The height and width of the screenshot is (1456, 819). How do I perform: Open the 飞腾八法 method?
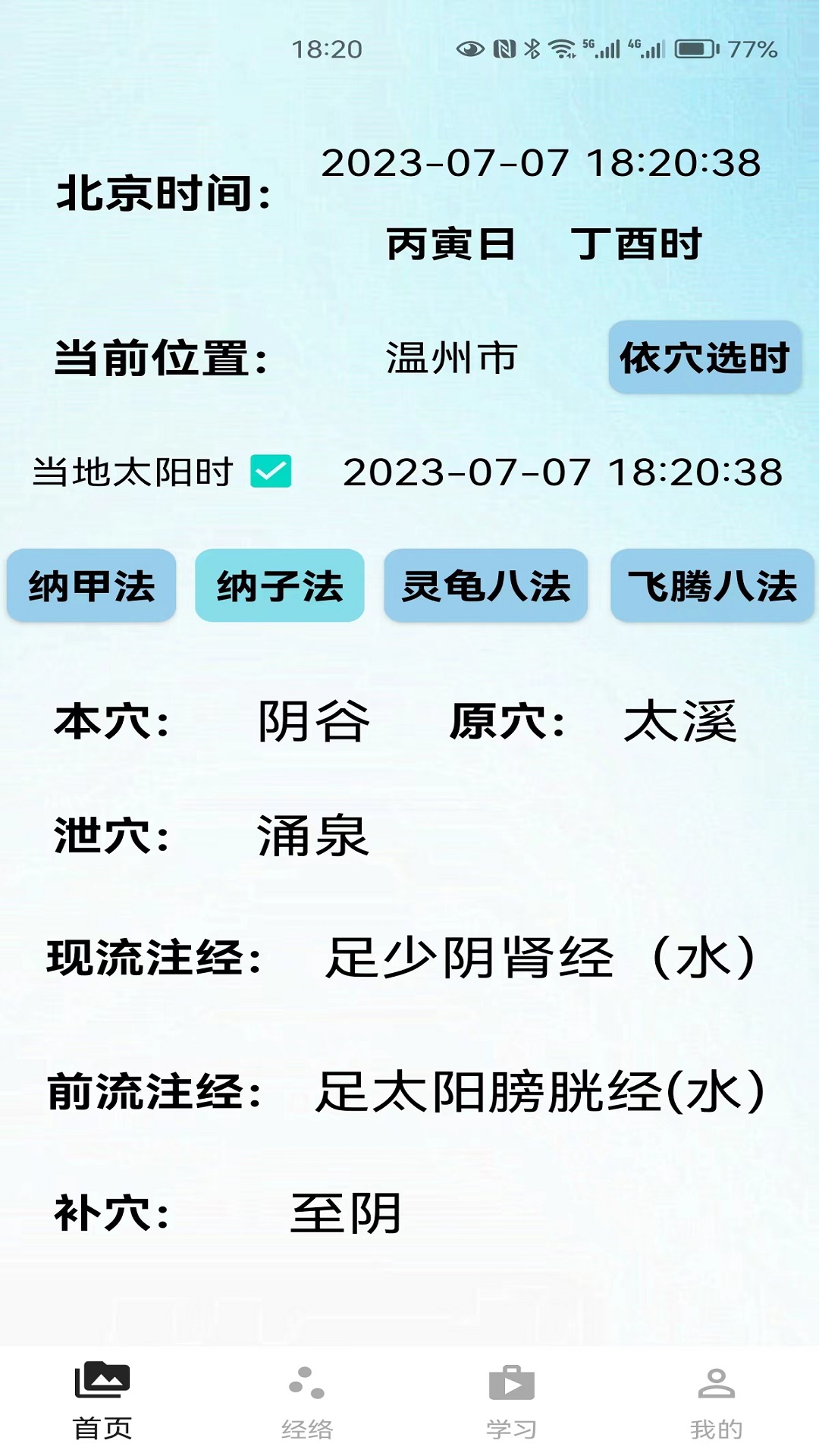712,585
